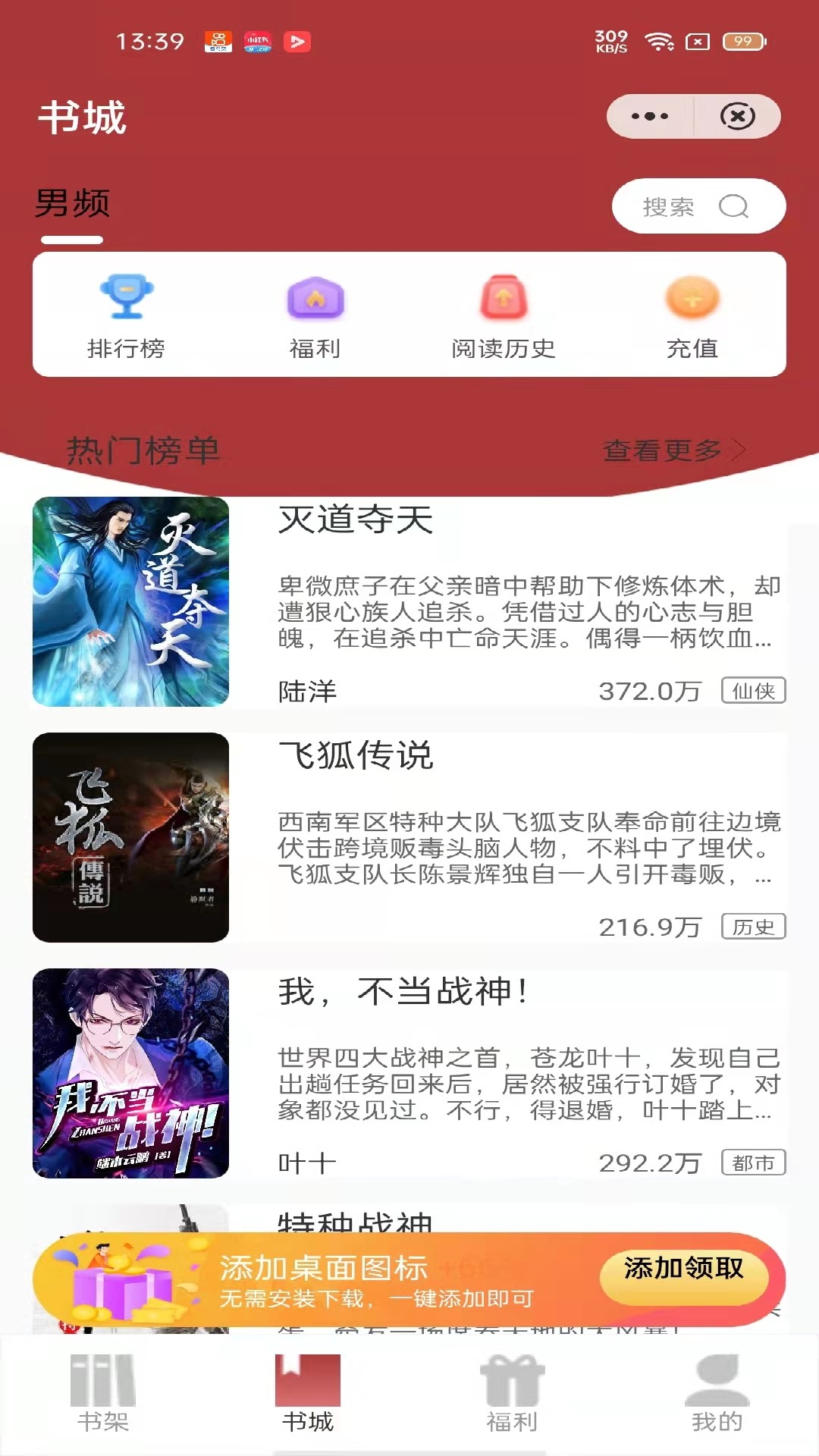
Task: Open the 搜索 search box
Action: click(x=698, y=206)
